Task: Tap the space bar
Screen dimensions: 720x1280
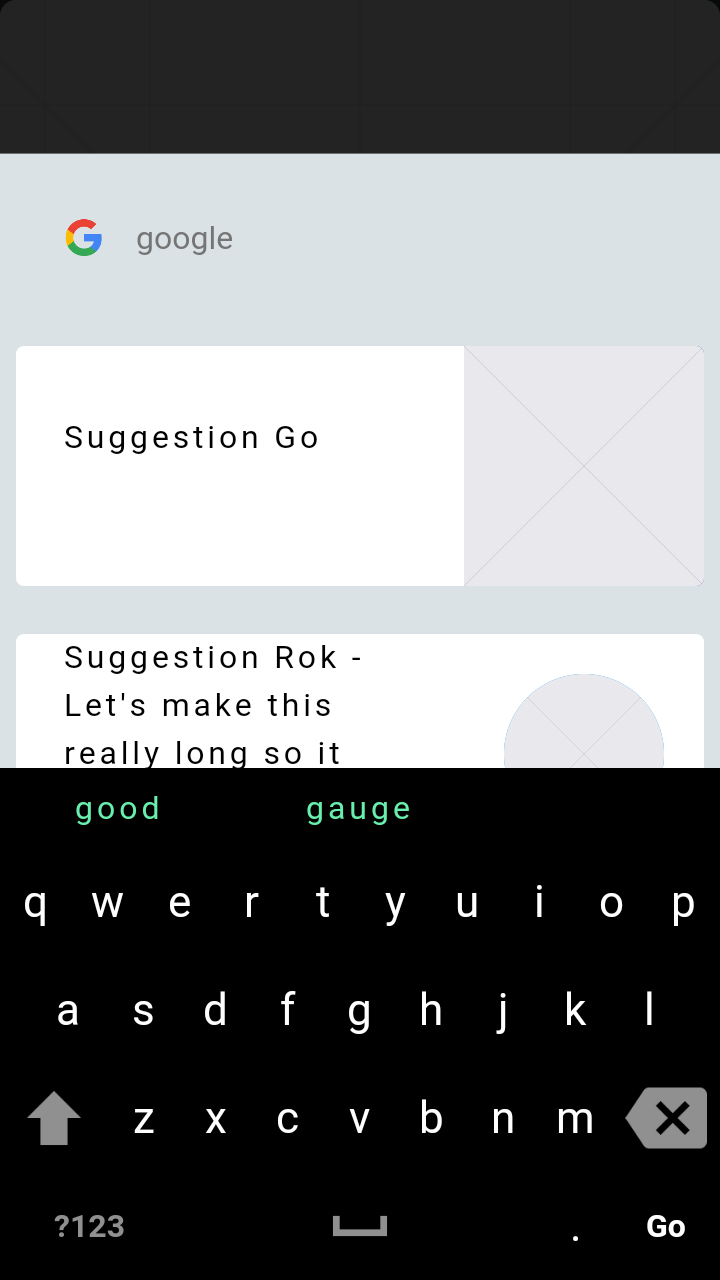Action: 360,1226
